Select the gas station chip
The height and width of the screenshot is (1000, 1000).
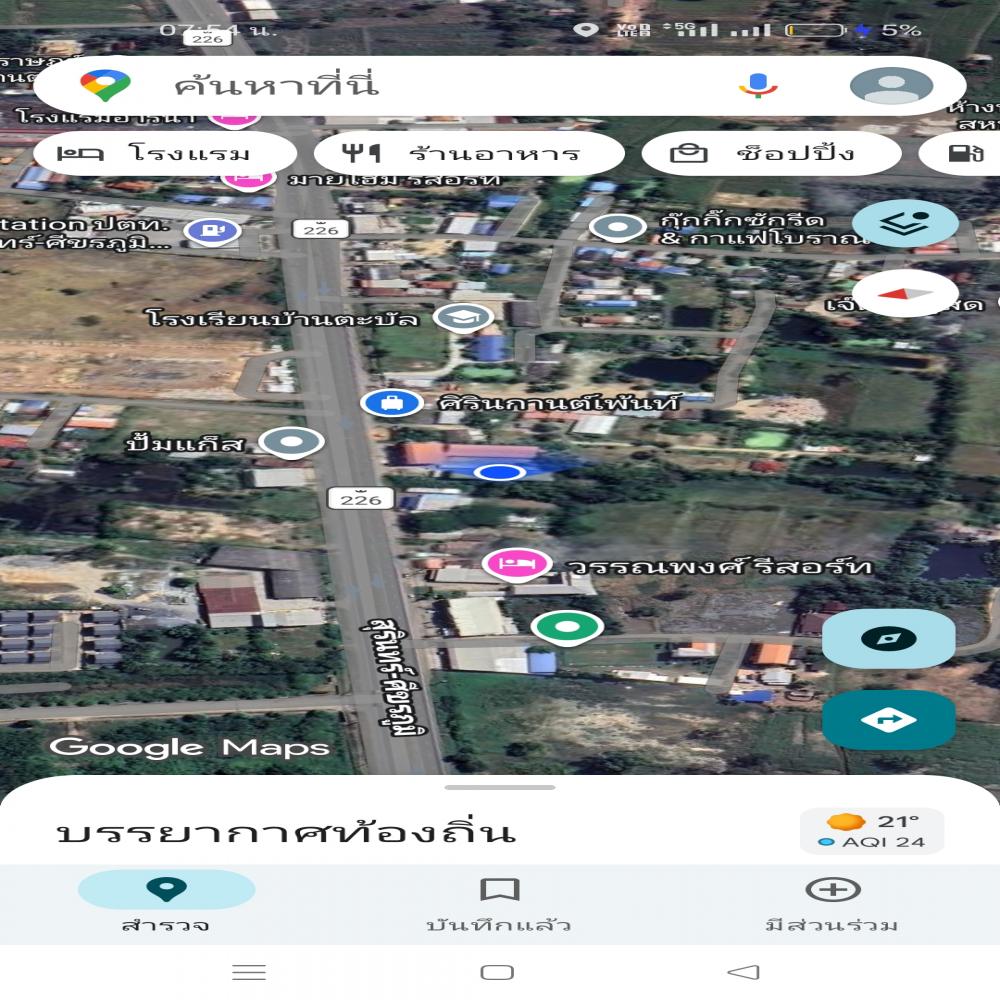click(965, 154)
